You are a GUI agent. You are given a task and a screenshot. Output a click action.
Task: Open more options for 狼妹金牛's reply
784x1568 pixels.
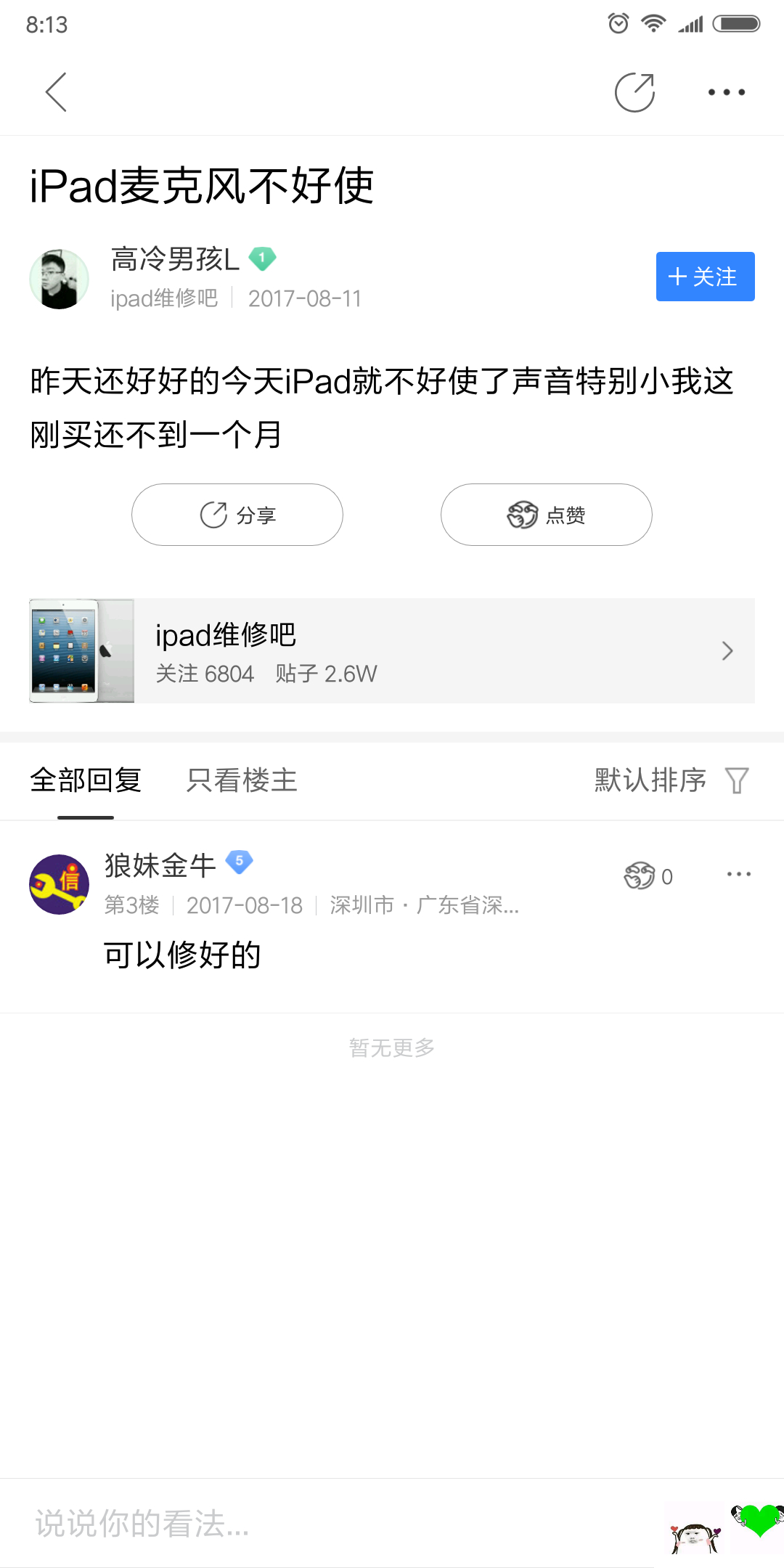click(738, 875)
